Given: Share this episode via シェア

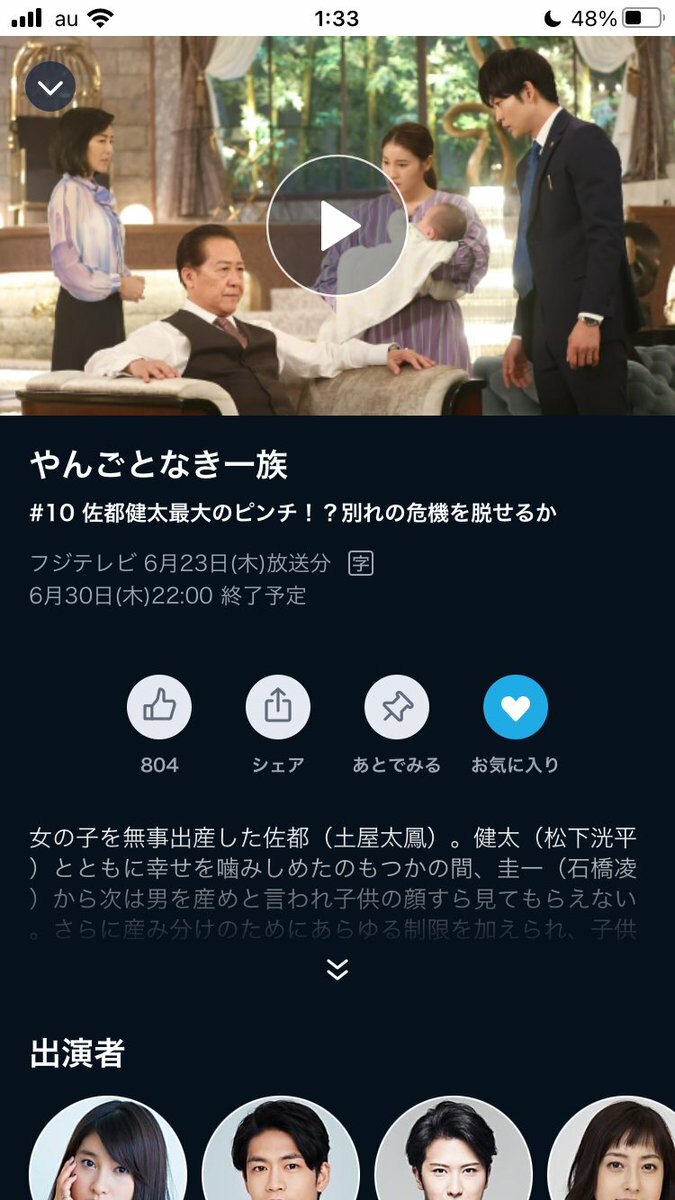Looking at the screenshot, I should (x=278, y=707).
